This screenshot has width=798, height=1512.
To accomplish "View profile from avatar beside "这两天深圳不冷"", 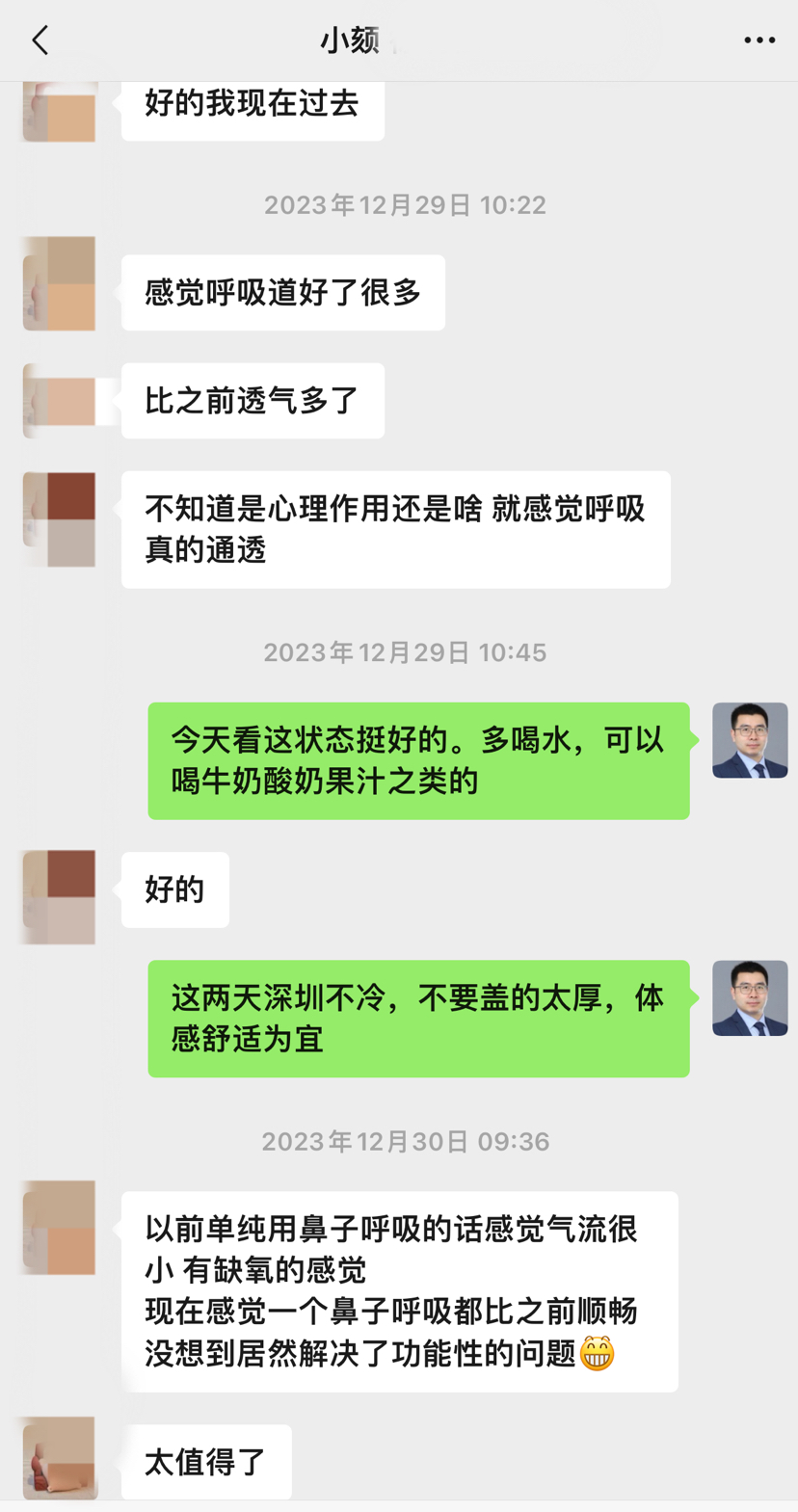I will click(x=750, y=998).
